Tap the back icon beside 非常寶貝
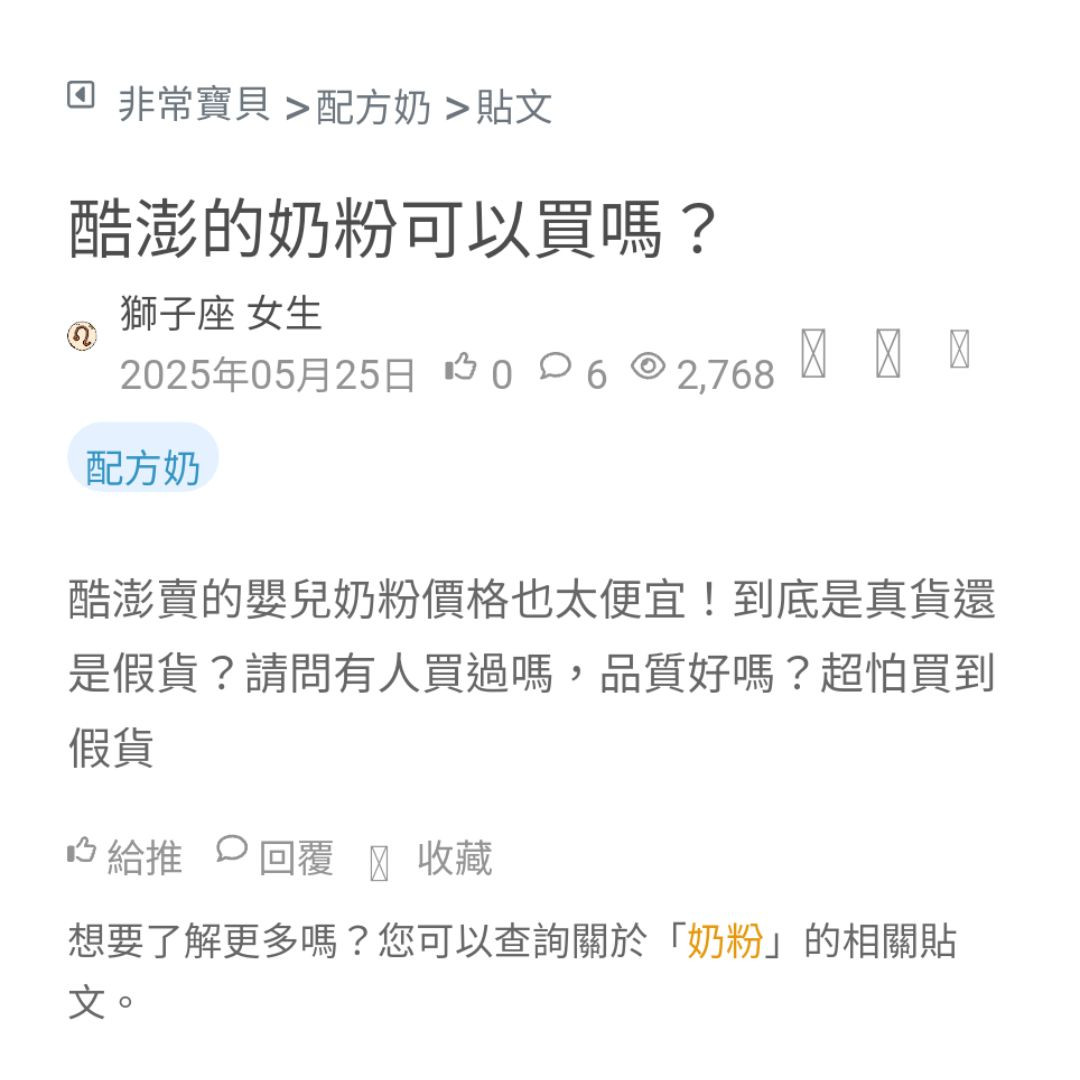The image size is (1080, 1080). (x=81, y=96)
